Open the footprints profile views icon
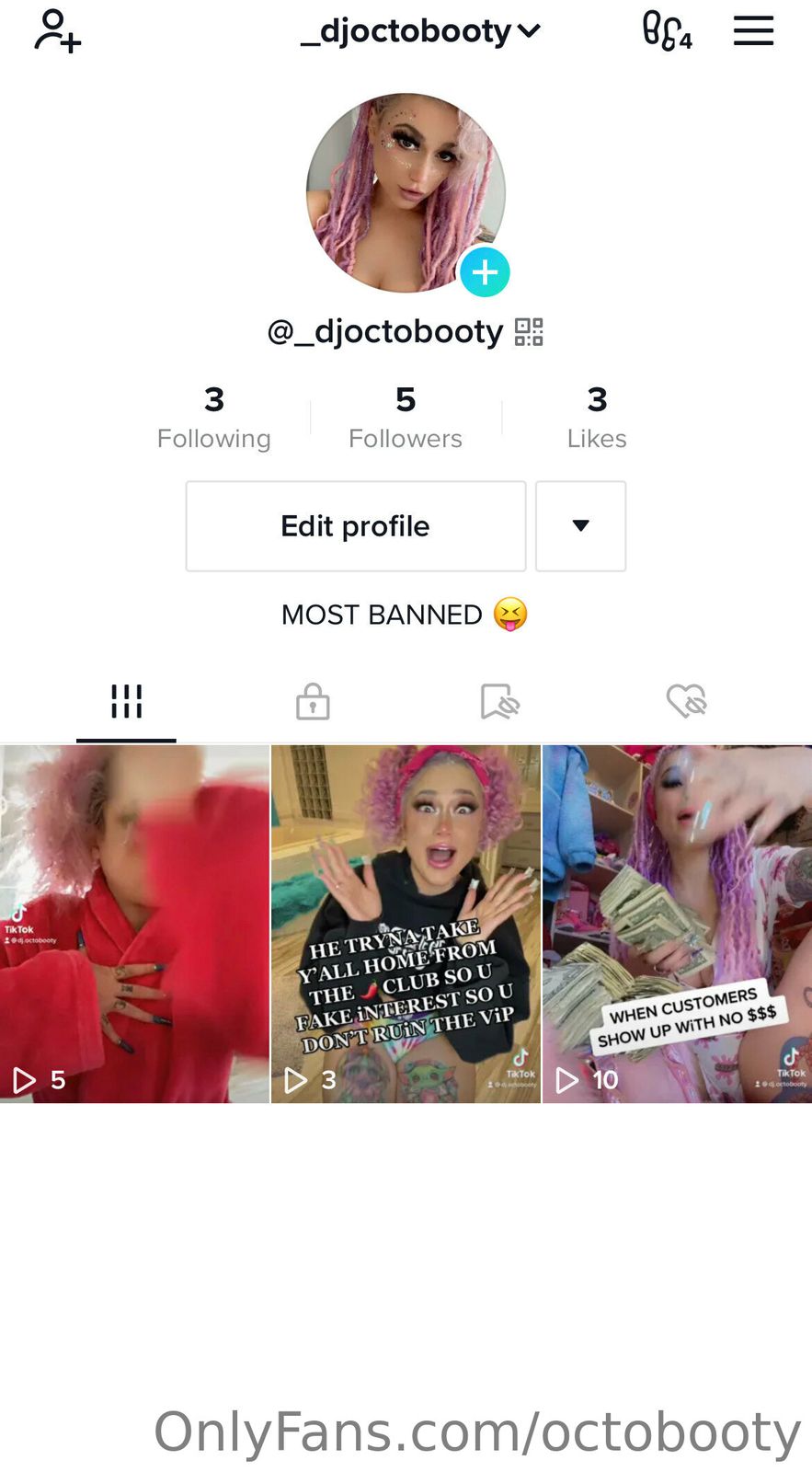The height and width of the screenshot is (1472, 812). [666, 31]
